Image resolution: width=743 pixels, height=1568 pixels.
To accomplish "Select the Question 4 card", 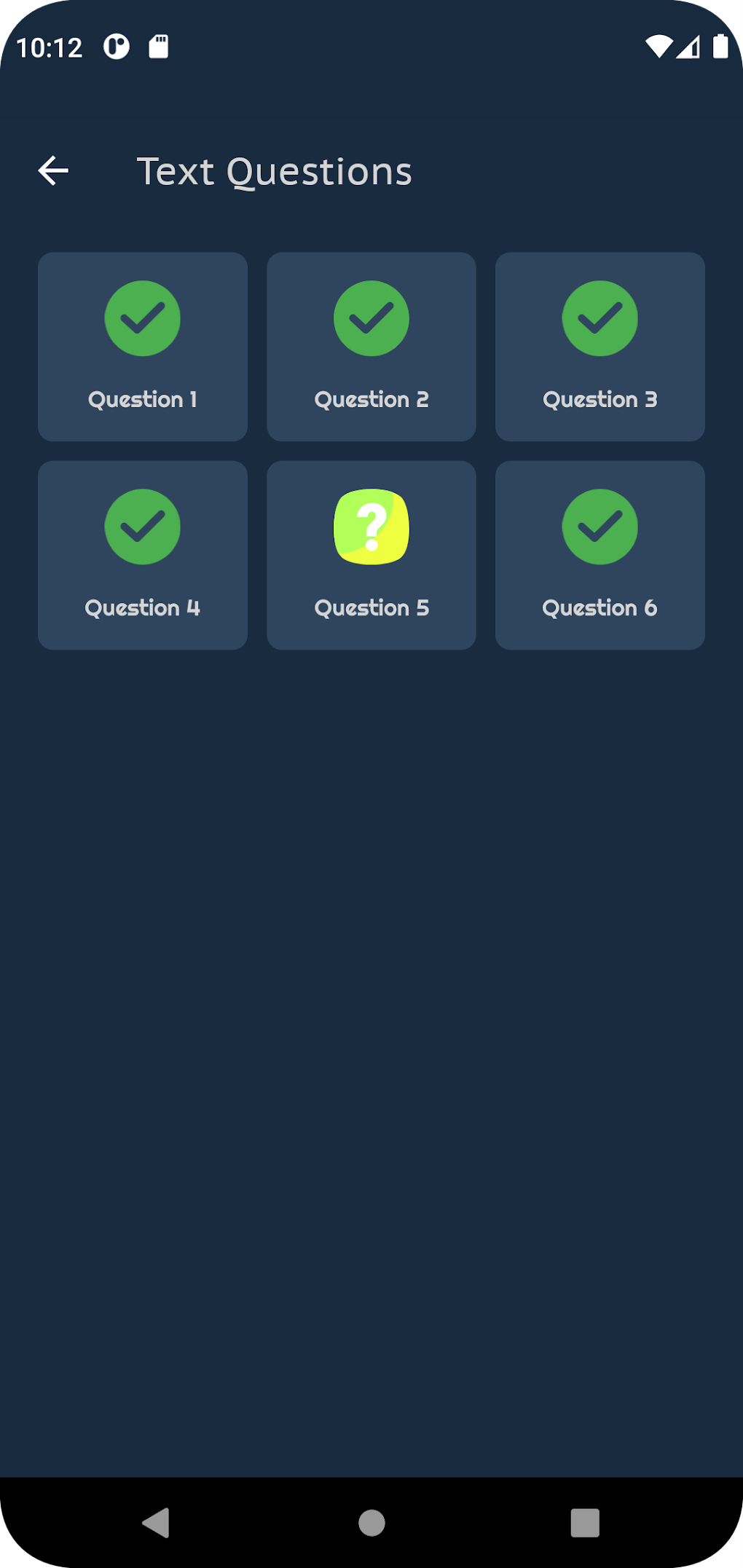I will pyautogui.click(x=143, y=555).
